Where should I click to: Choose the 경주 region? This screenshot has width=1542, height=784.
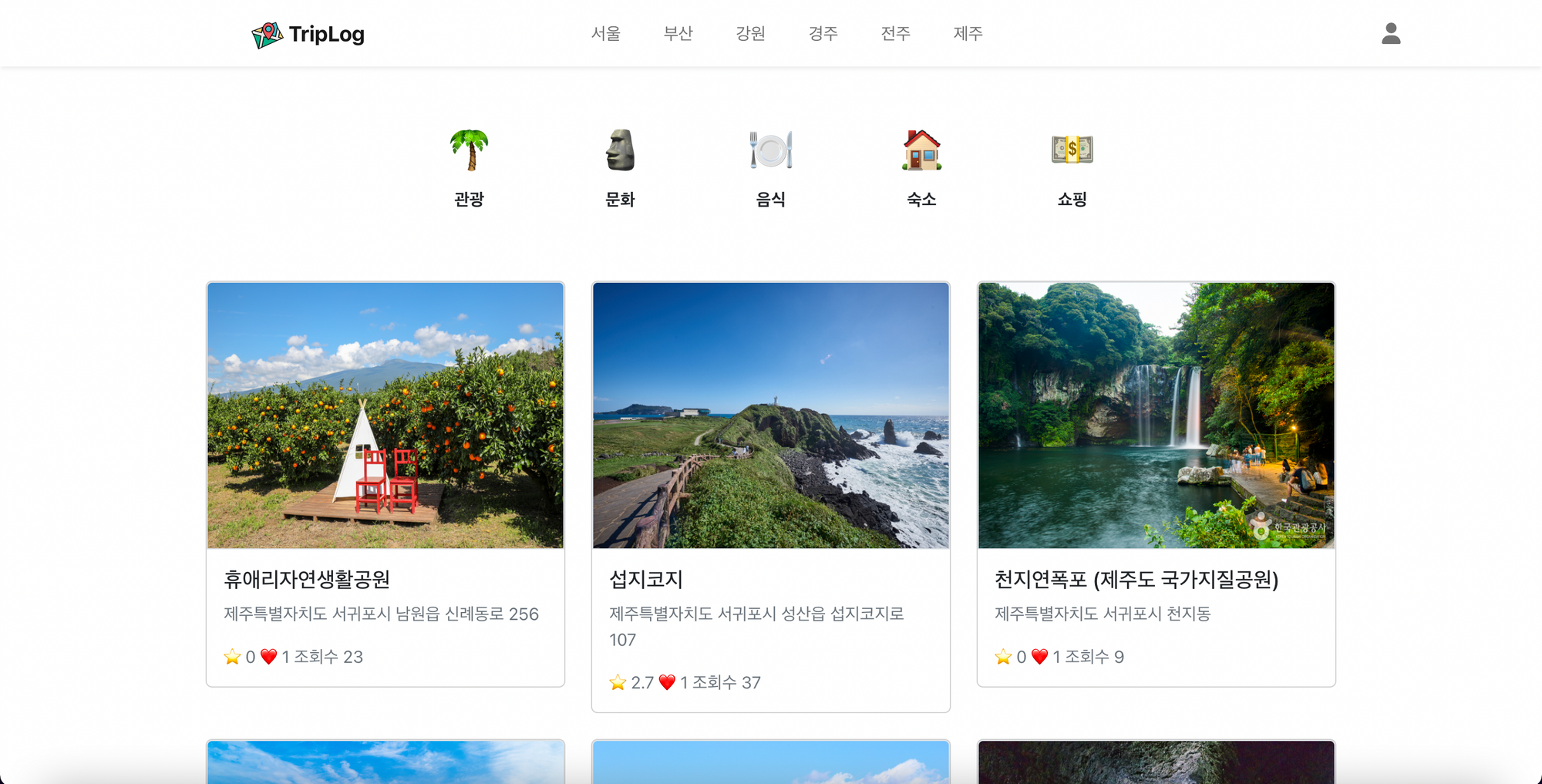(x=823, y=33)
